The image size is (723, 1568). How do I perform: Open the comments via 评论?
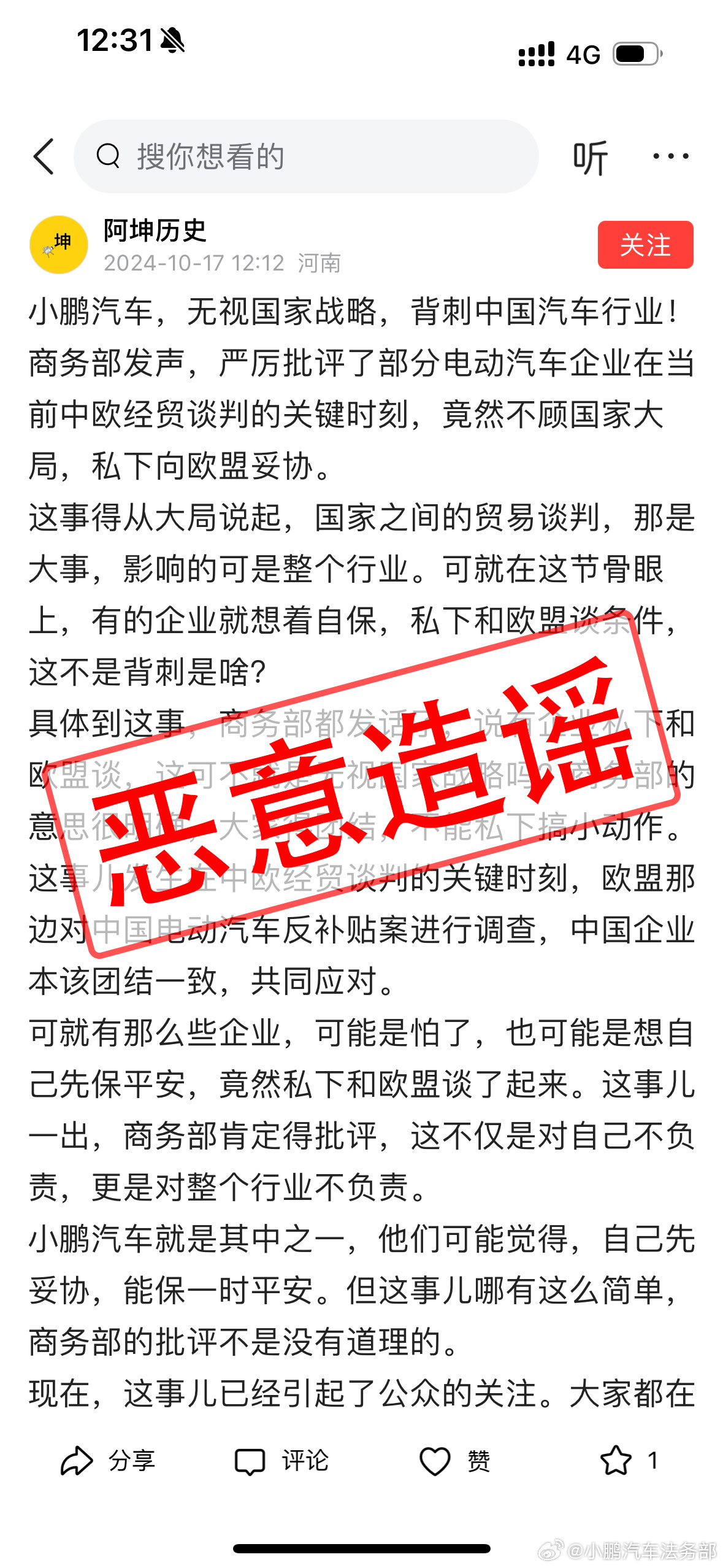(x=281, y=1461)
